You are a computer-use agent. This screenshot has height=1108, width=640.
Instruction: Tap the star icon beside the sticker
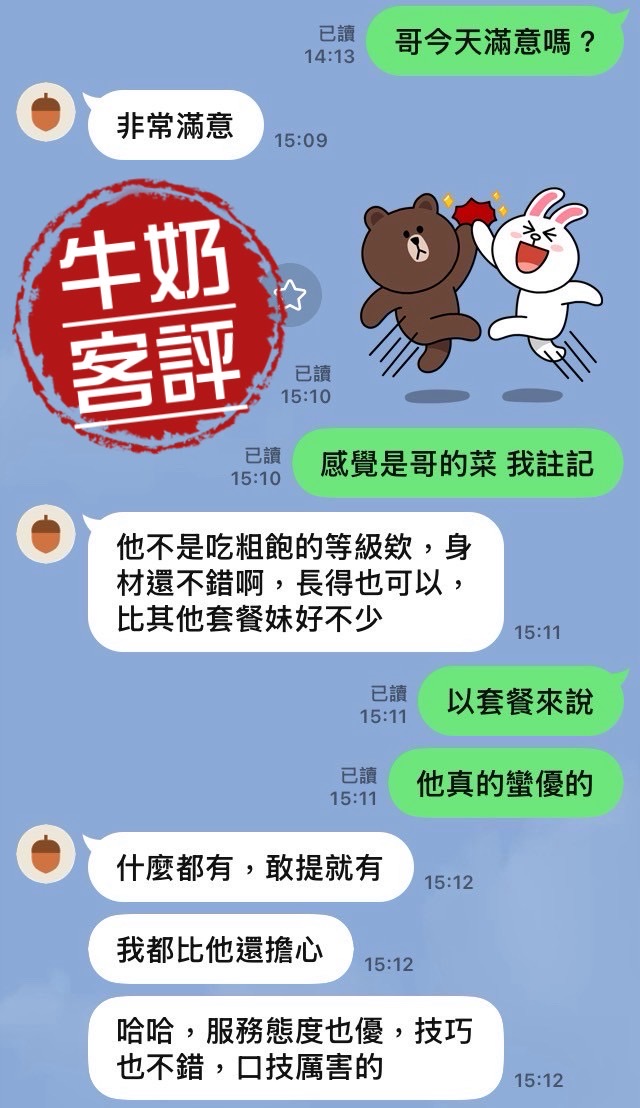click(x=293, y=295)
